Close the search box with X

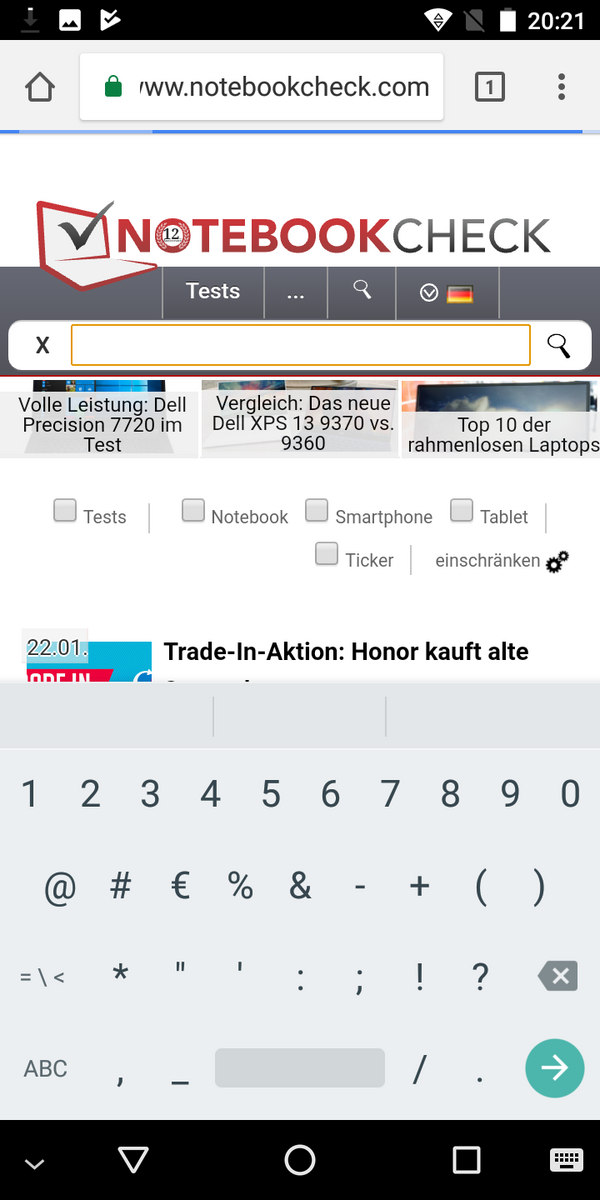(x=42, y=346)
